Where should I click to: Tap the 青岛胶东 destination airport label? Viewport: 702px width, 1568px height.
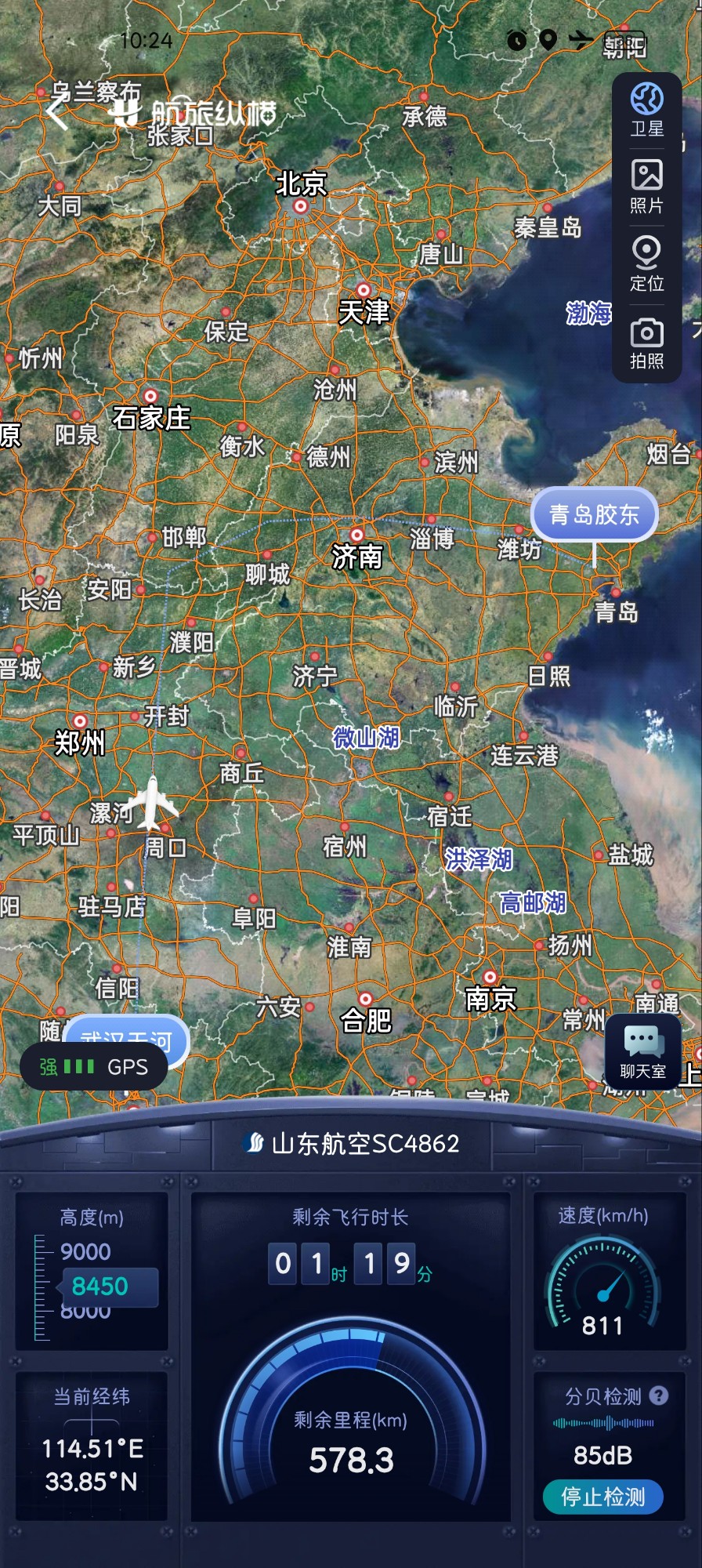tap(594, 515)
